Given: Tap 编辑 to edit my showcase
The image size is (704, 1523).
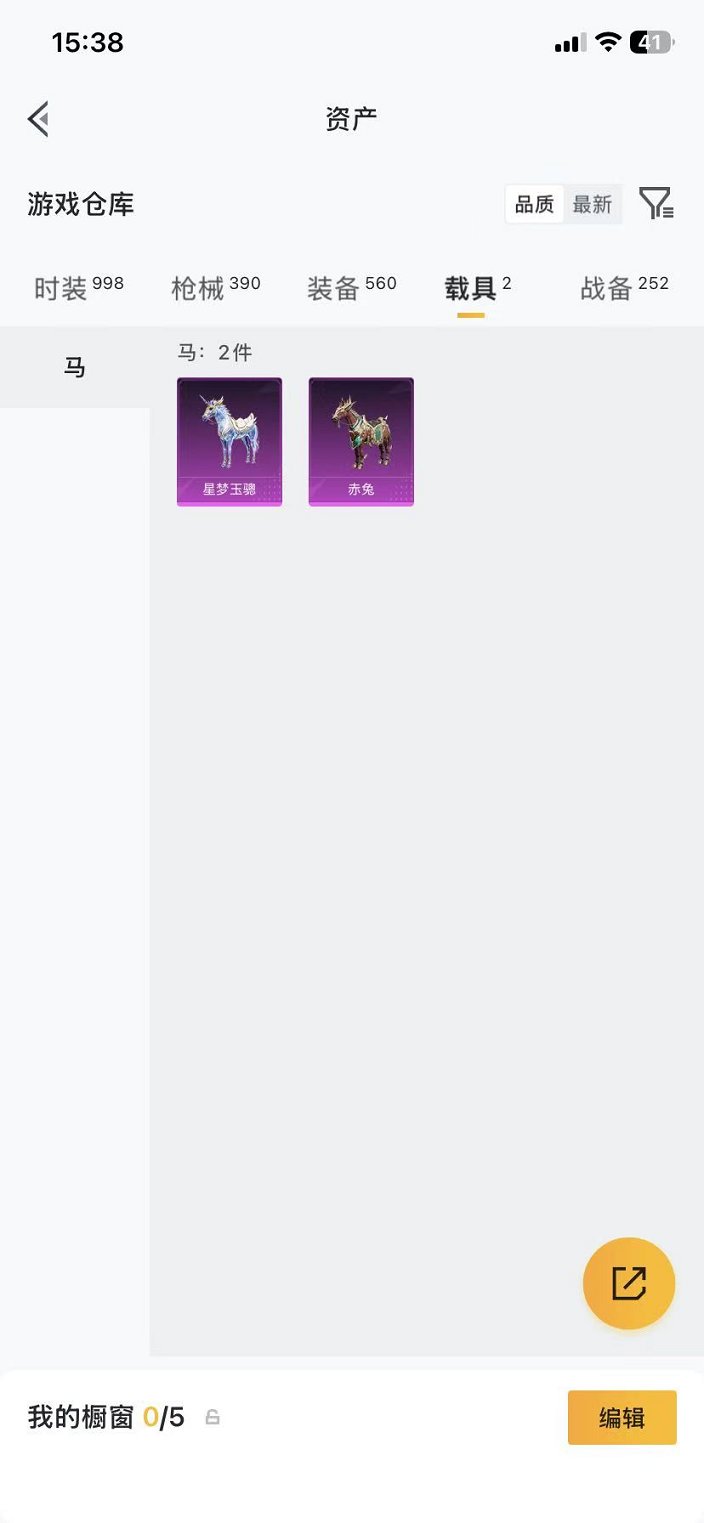Looking at the screenshot, I should pyautogui.click(x=622, y=1417).
